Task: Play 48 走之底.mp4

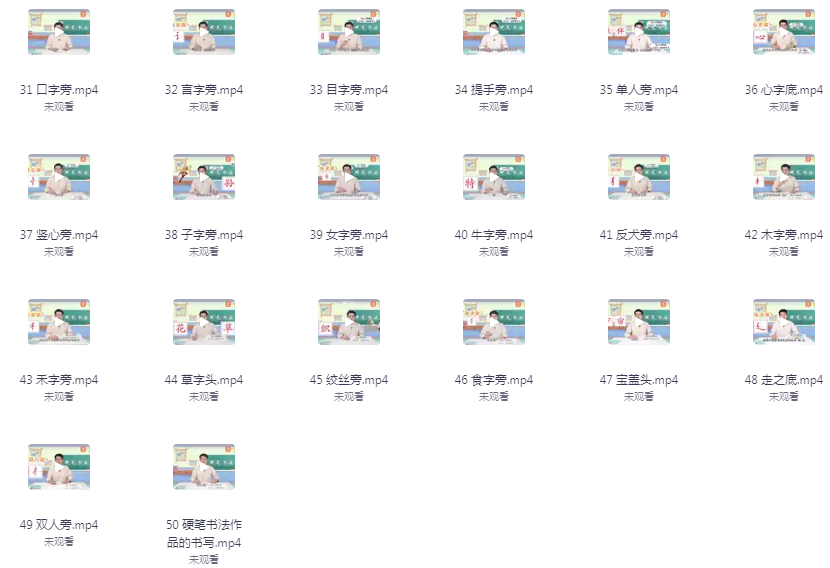Action: [784, 322]
